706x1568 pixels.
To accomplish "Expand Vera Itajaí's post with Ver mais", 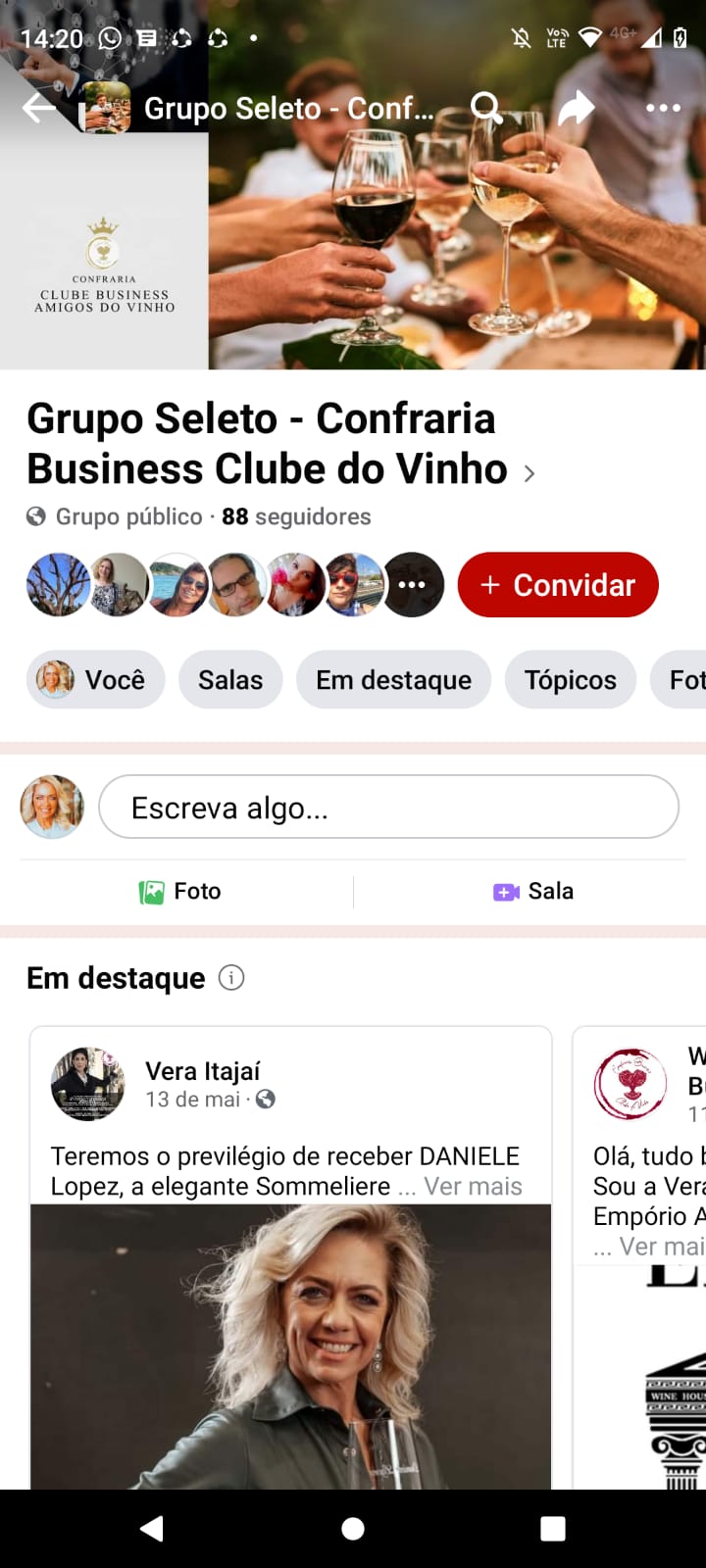I will pyautogui.click(x=473, y=1187).
